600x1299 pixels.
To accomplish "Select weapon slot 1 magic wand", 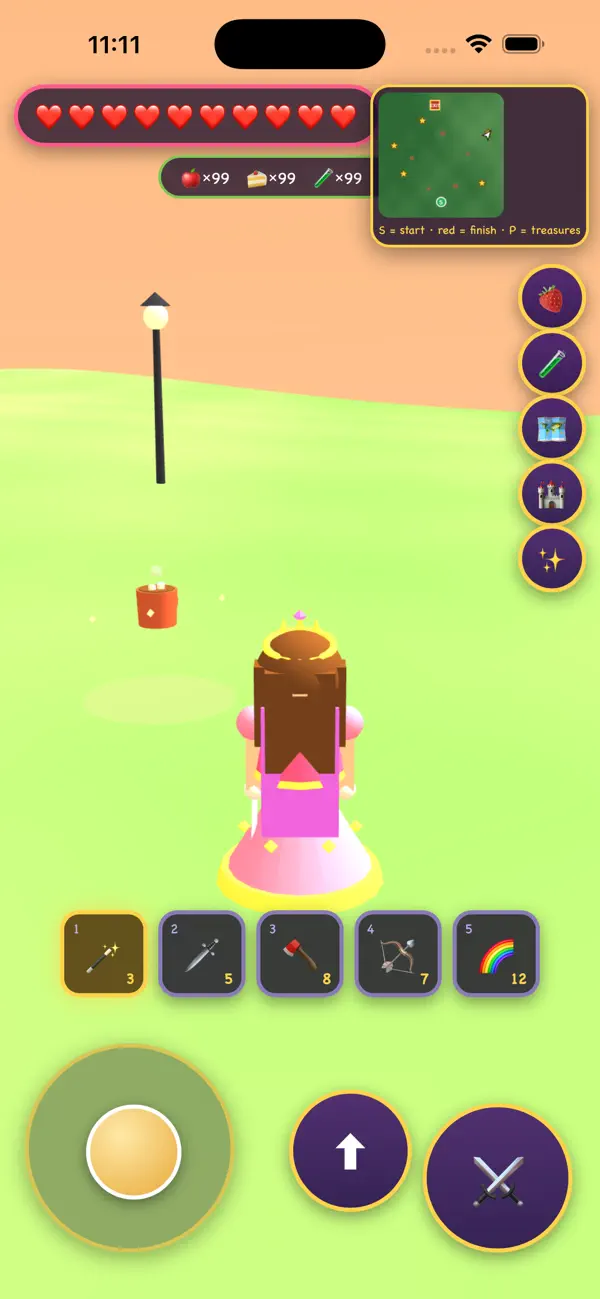I will point(104,953).
